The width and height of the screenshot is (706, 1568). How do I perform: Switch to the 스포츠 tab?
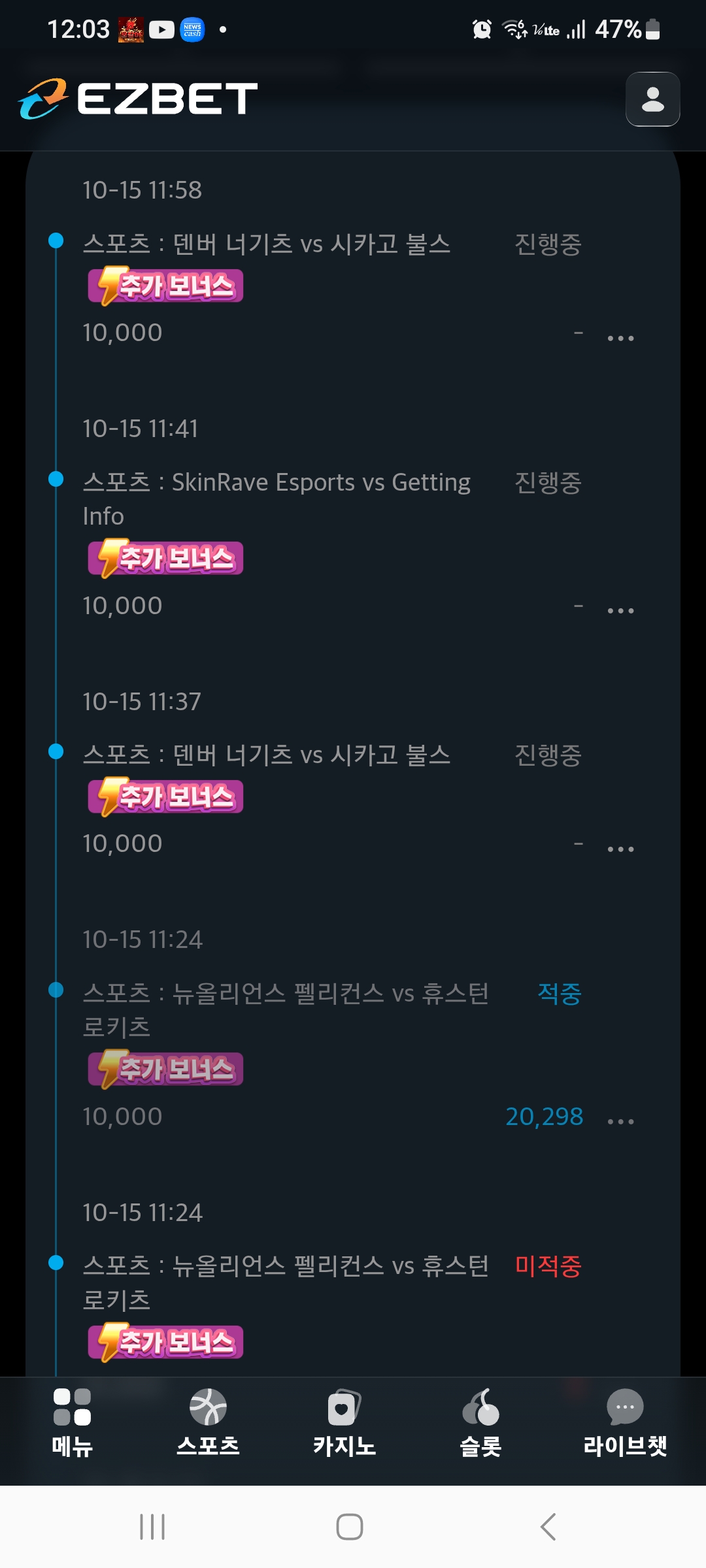click(x=208, y=1423)
